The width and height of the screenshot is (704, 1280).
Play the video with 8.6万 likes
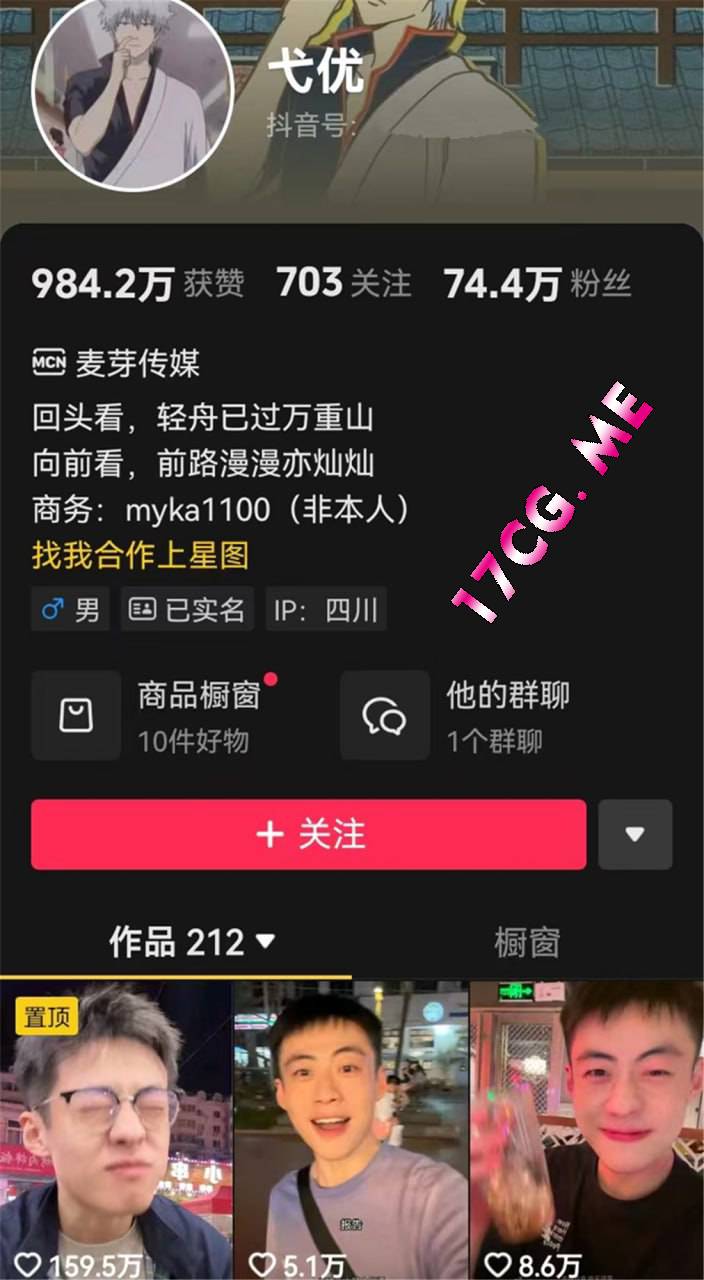coord(587,1130)
